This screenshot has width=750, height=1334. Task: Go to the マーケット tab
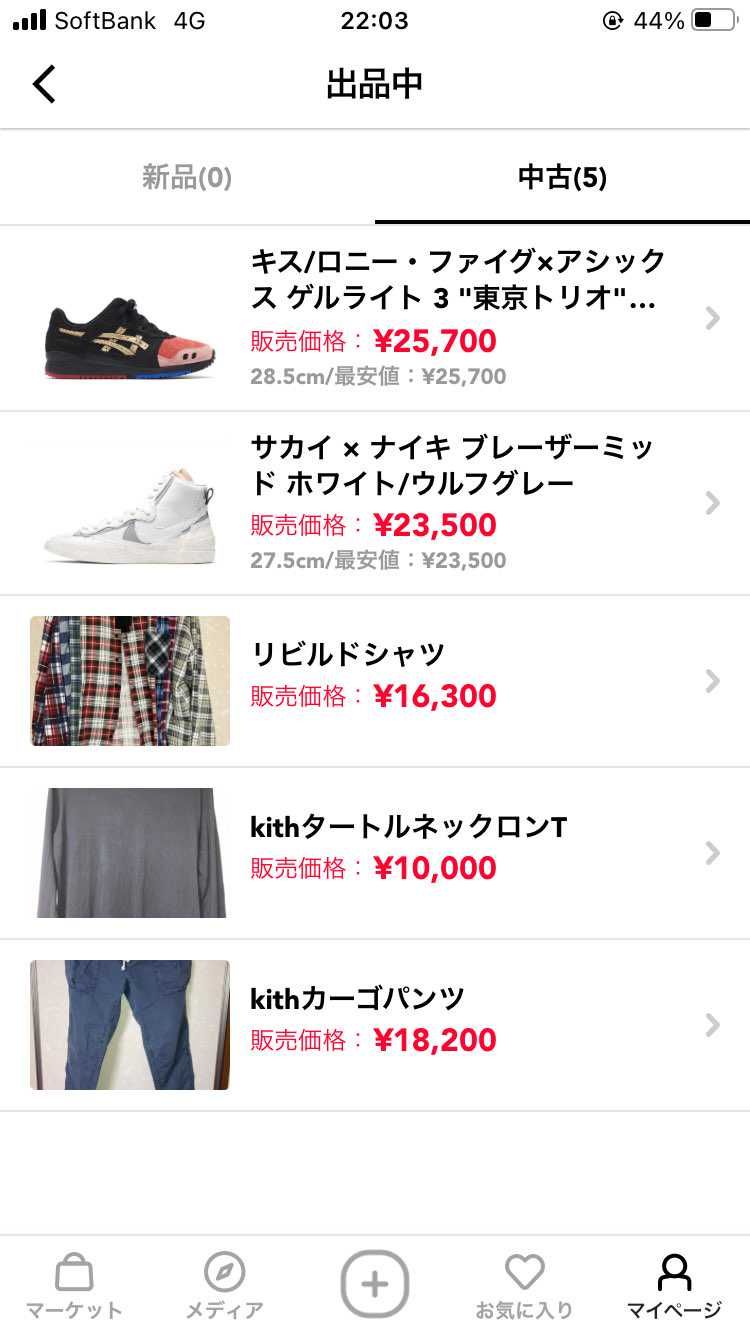(x=74, y=1286)
